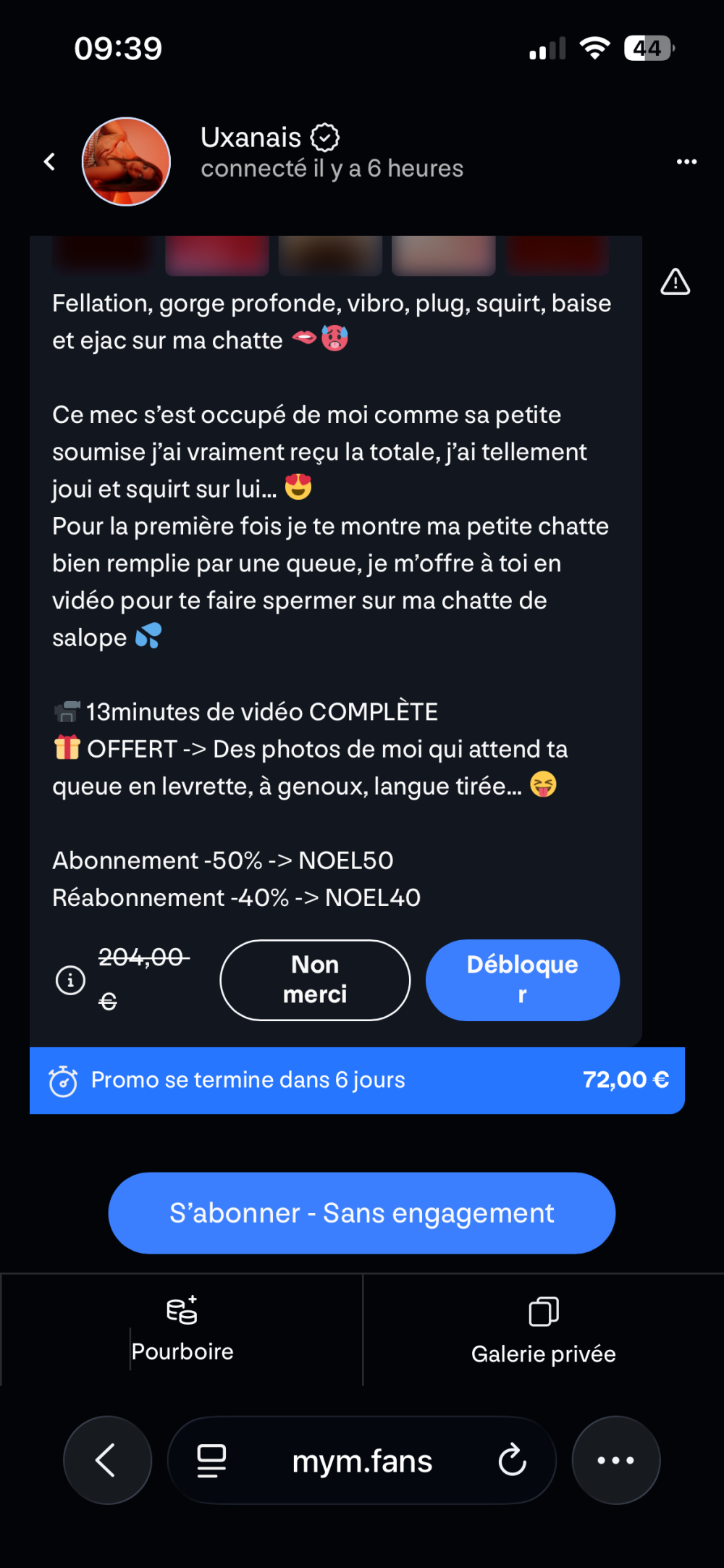Open browser more options menu
Viewport: 724px width, 1568px height.
[615, 1460]
